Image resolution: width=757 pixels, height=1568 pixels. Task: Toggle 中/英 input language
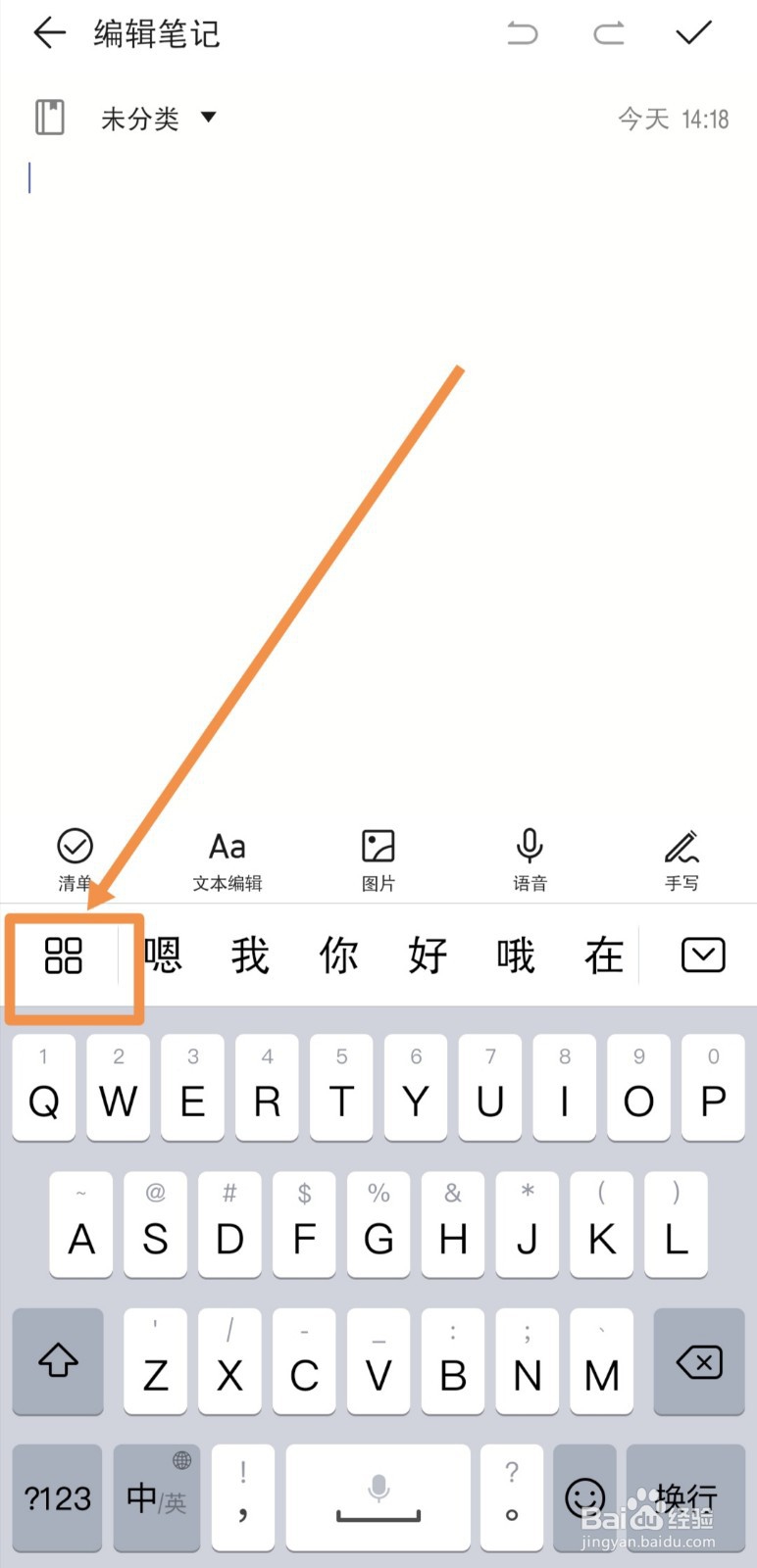[x=155, y=1499]
